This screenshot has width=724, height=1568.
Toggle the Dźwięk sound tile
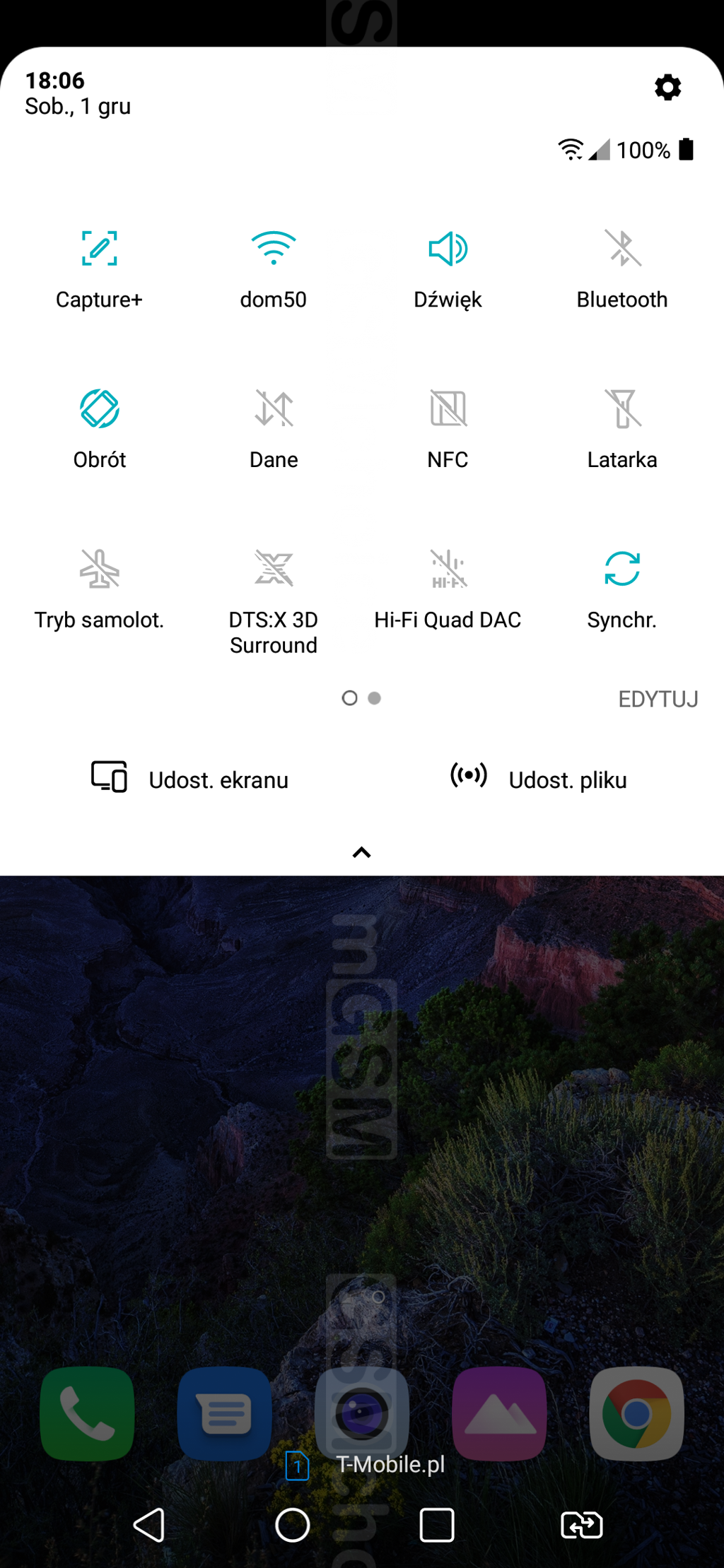(448, 270)
